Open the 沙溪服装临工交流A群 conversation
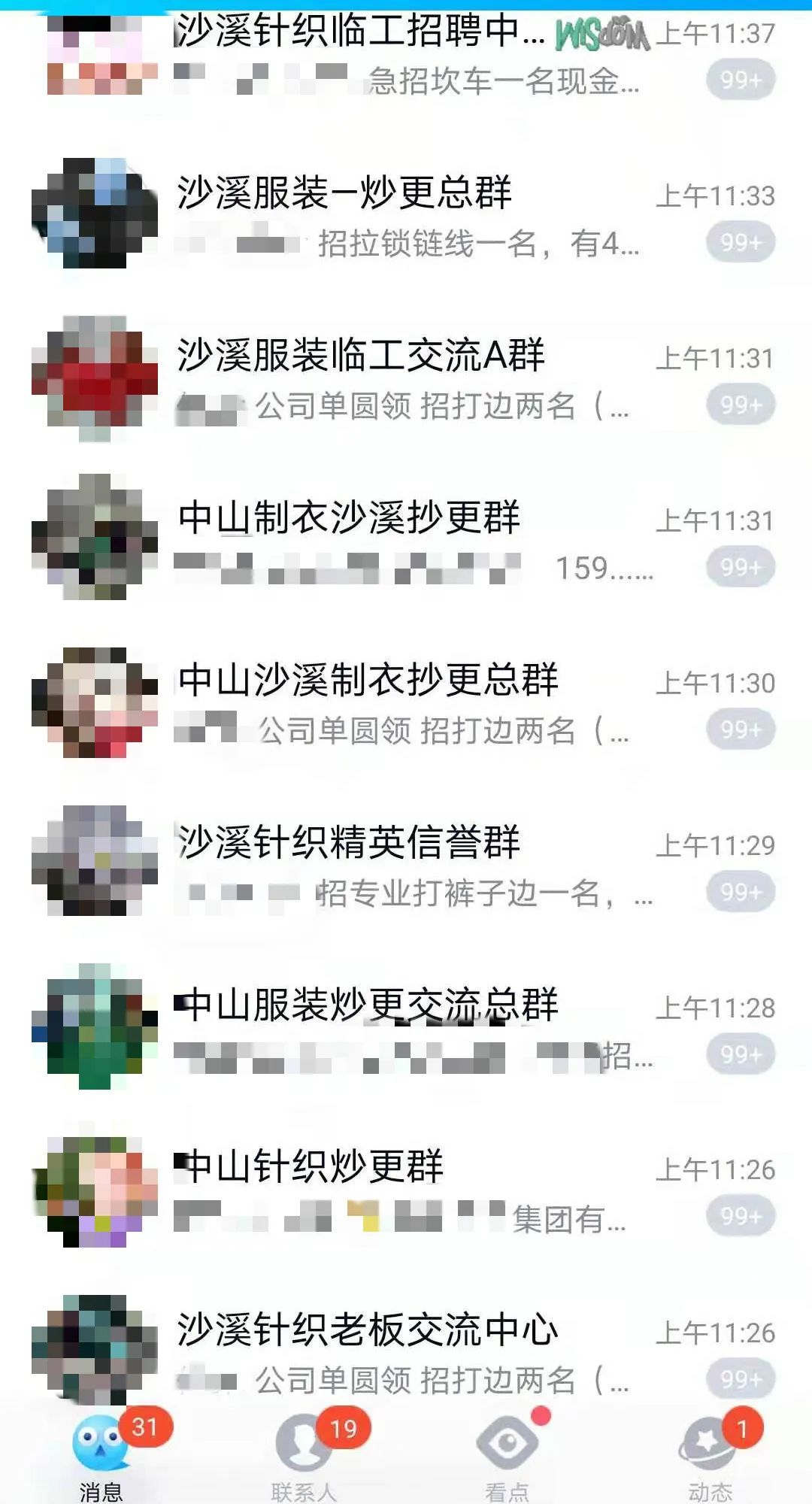Screen dimensions: 812x1504 406,379
